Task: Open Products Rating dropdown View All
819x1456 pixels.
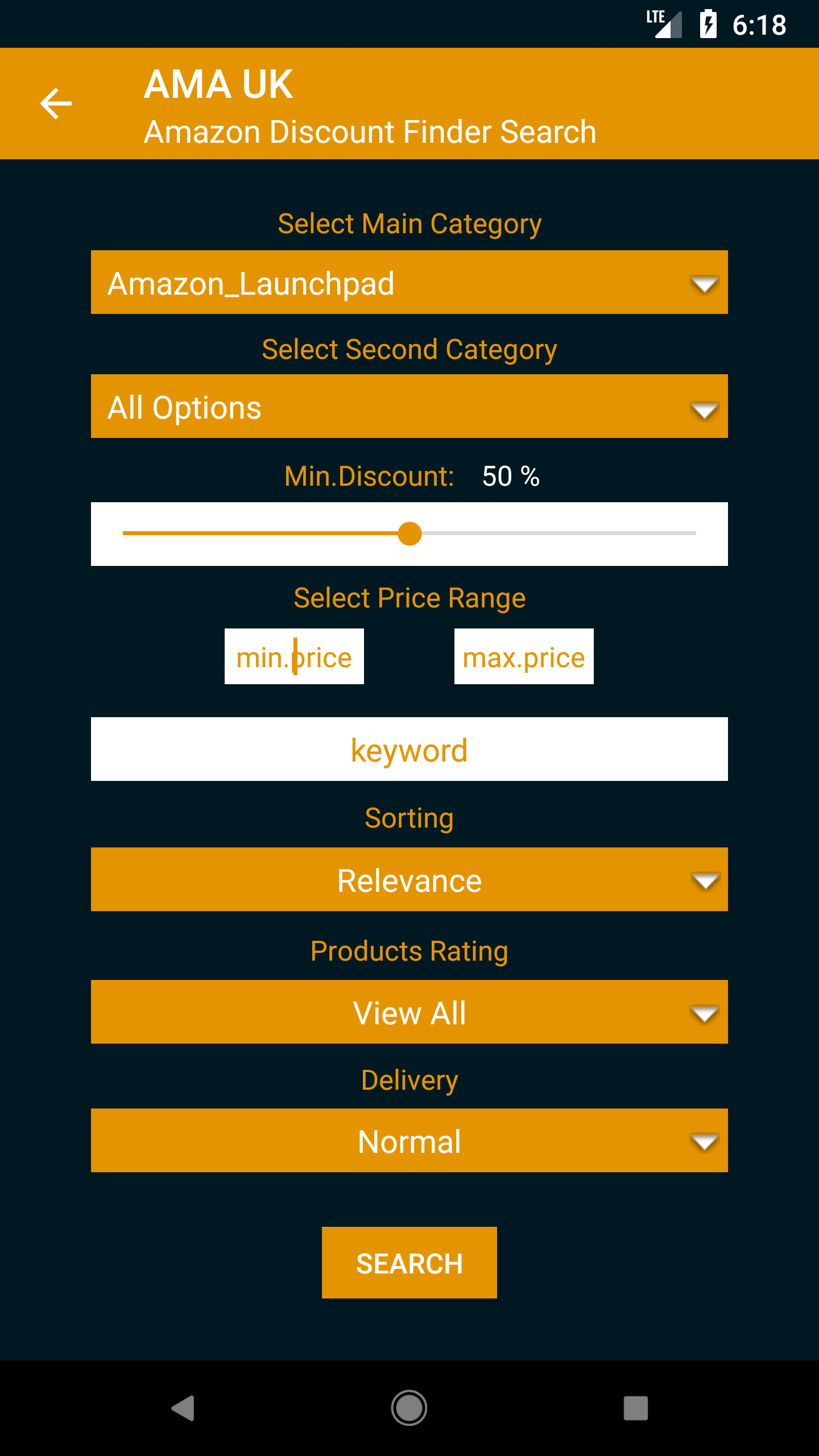Action: [x=409, y=1012]
